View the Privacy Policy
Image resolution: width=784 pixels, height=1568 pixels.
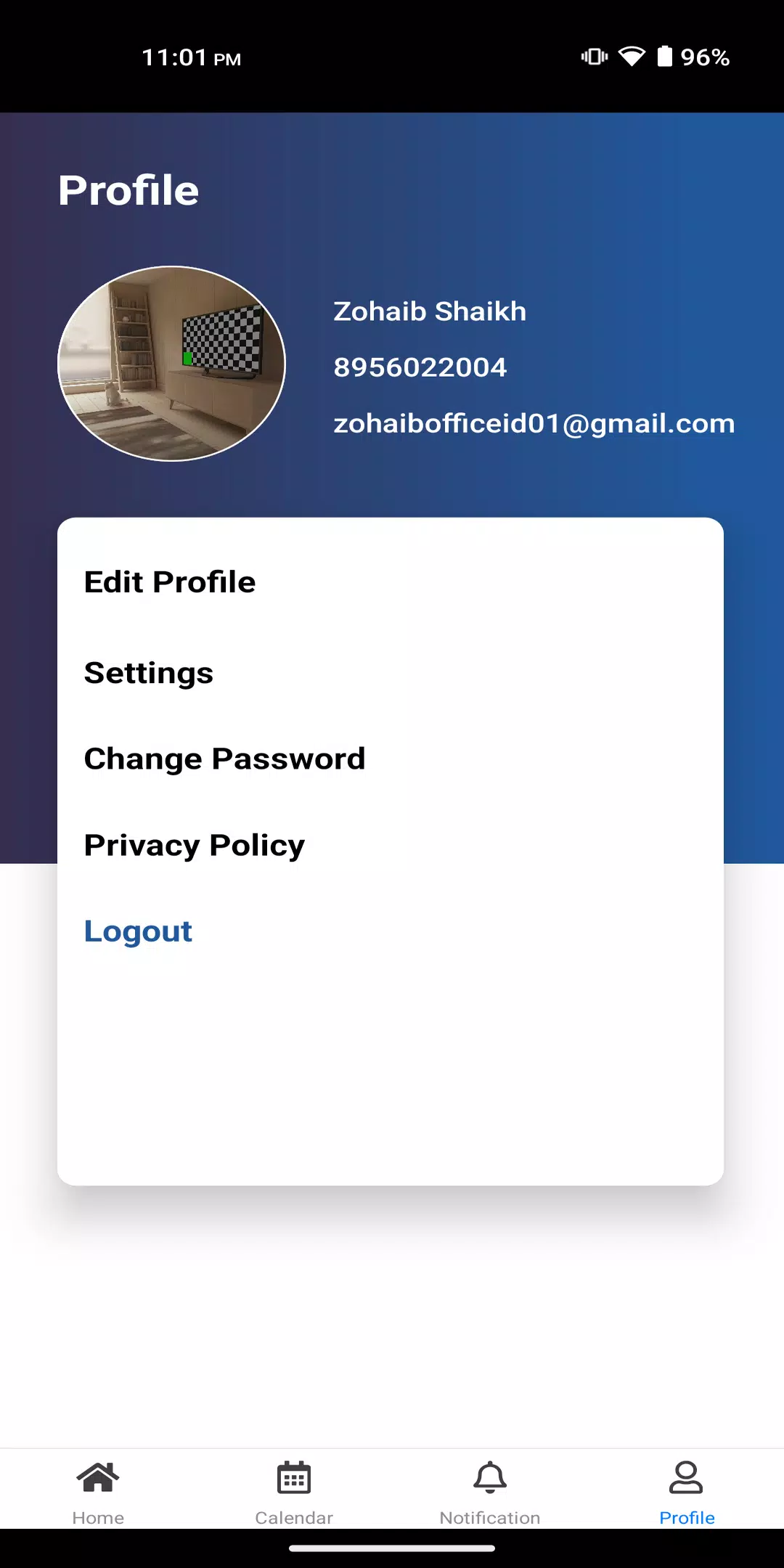[195, 846]
